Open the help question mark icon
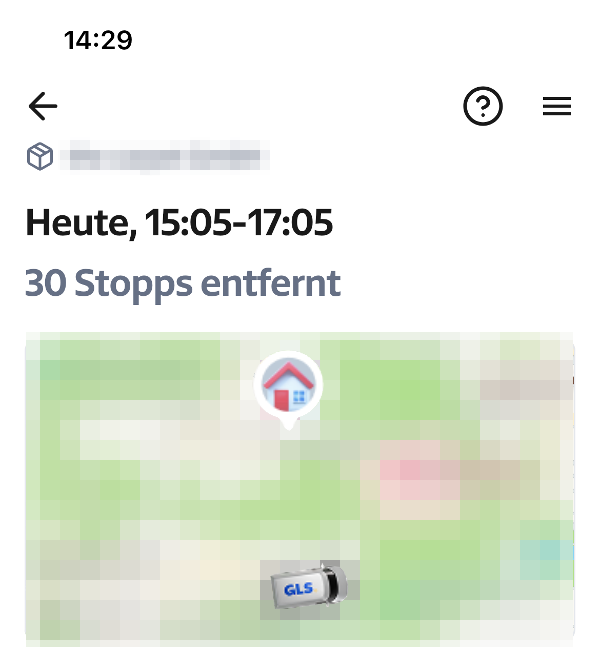The height and width of the screenshot is (672, 600). tap(483, 106)
